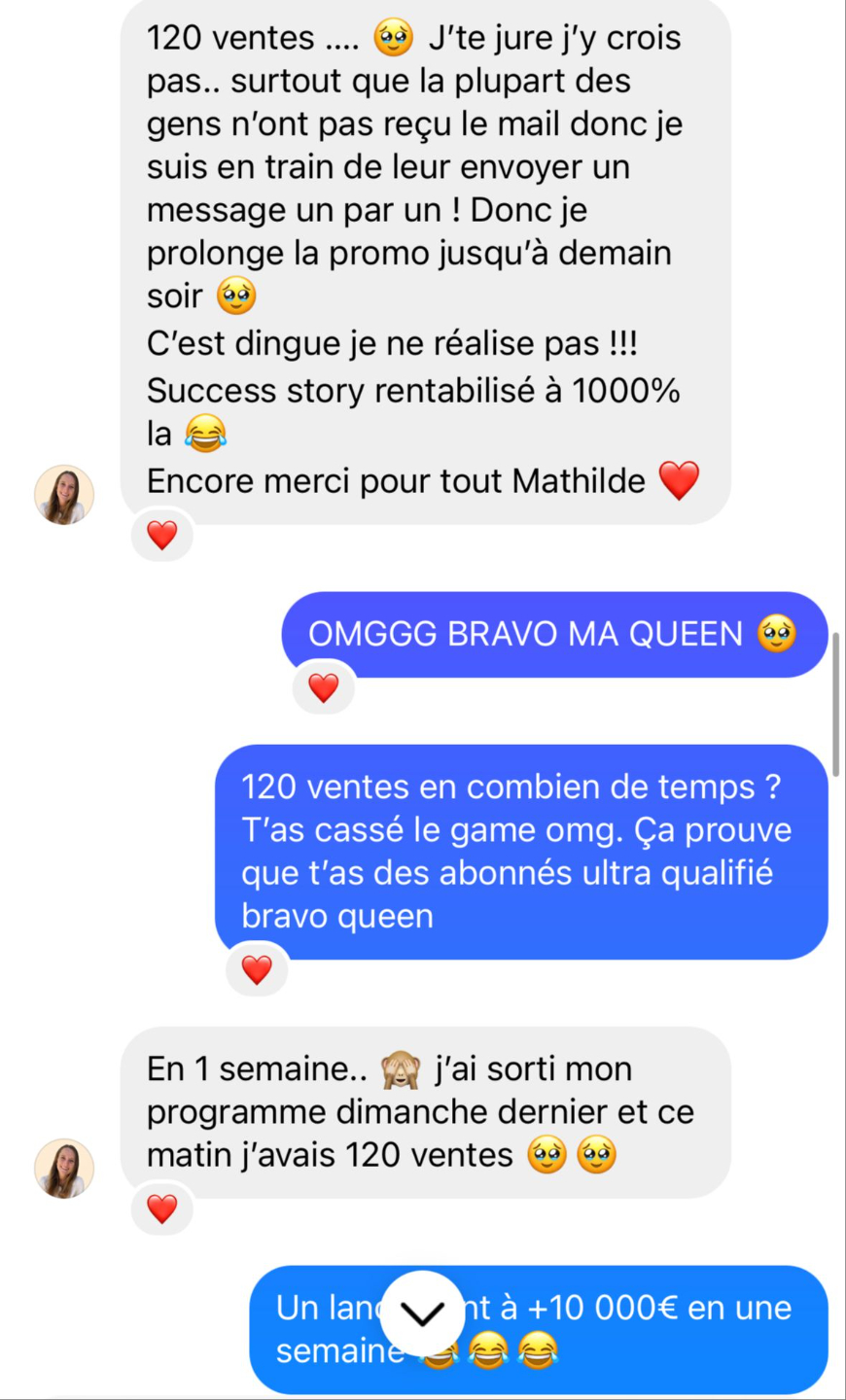Check the heart reaction below "Encore merci pour tout Mathilde"

(161, 535)
